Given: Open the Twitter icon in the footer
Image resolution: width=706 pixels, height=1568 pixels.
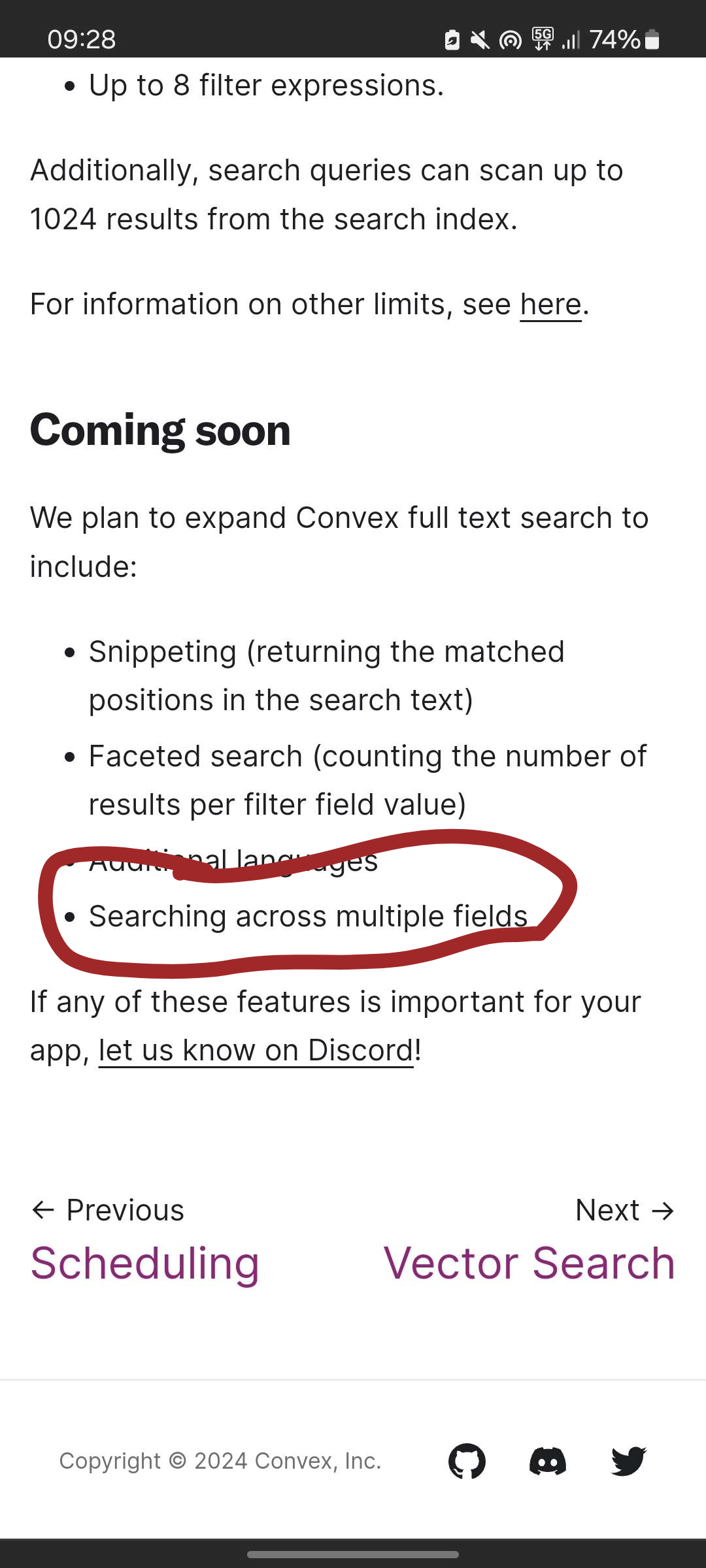Looking at the screenshot, I should 629,1461.
